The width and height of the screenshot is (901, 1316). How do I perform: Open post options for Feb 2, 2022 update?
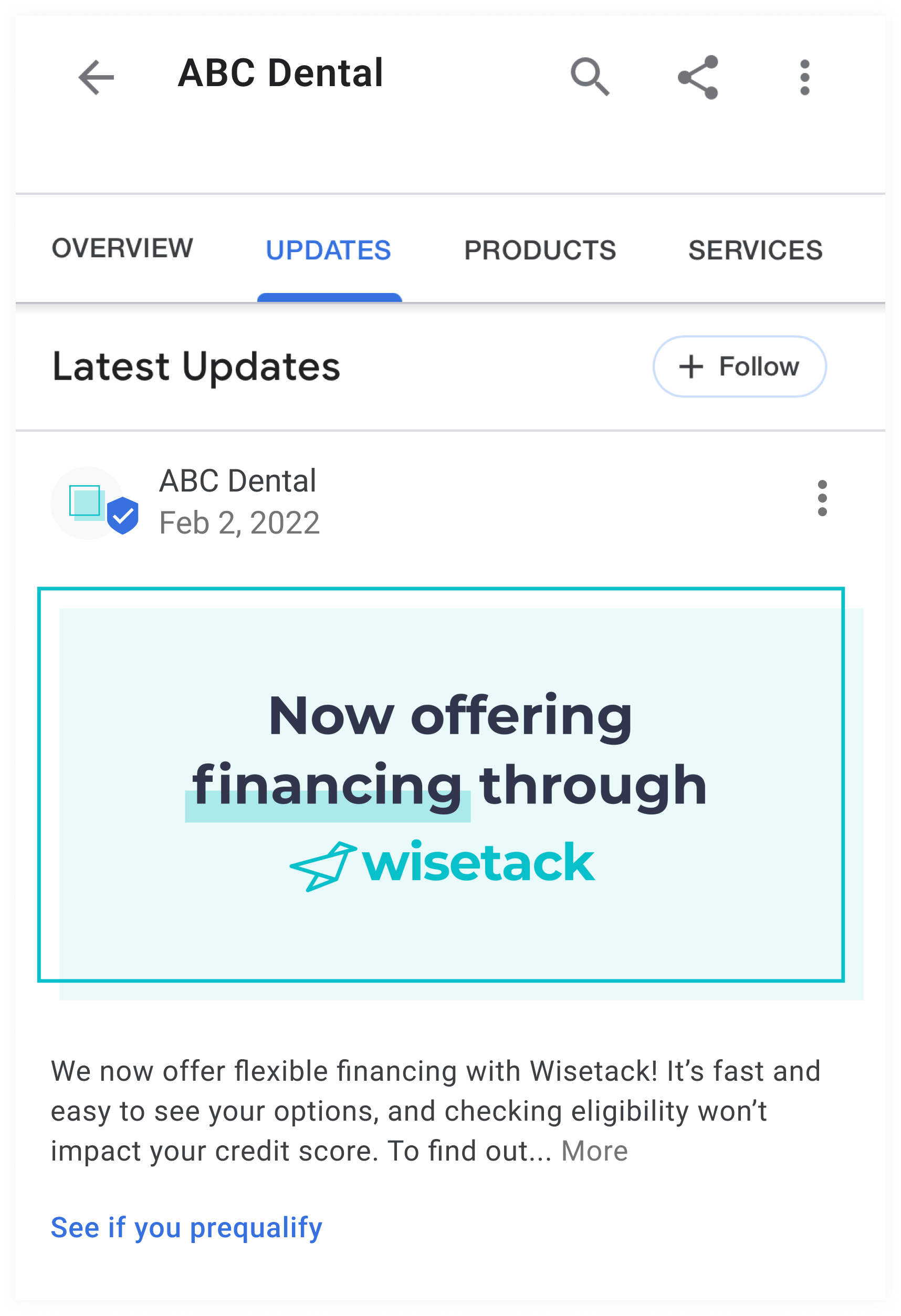tap(822, 498)
